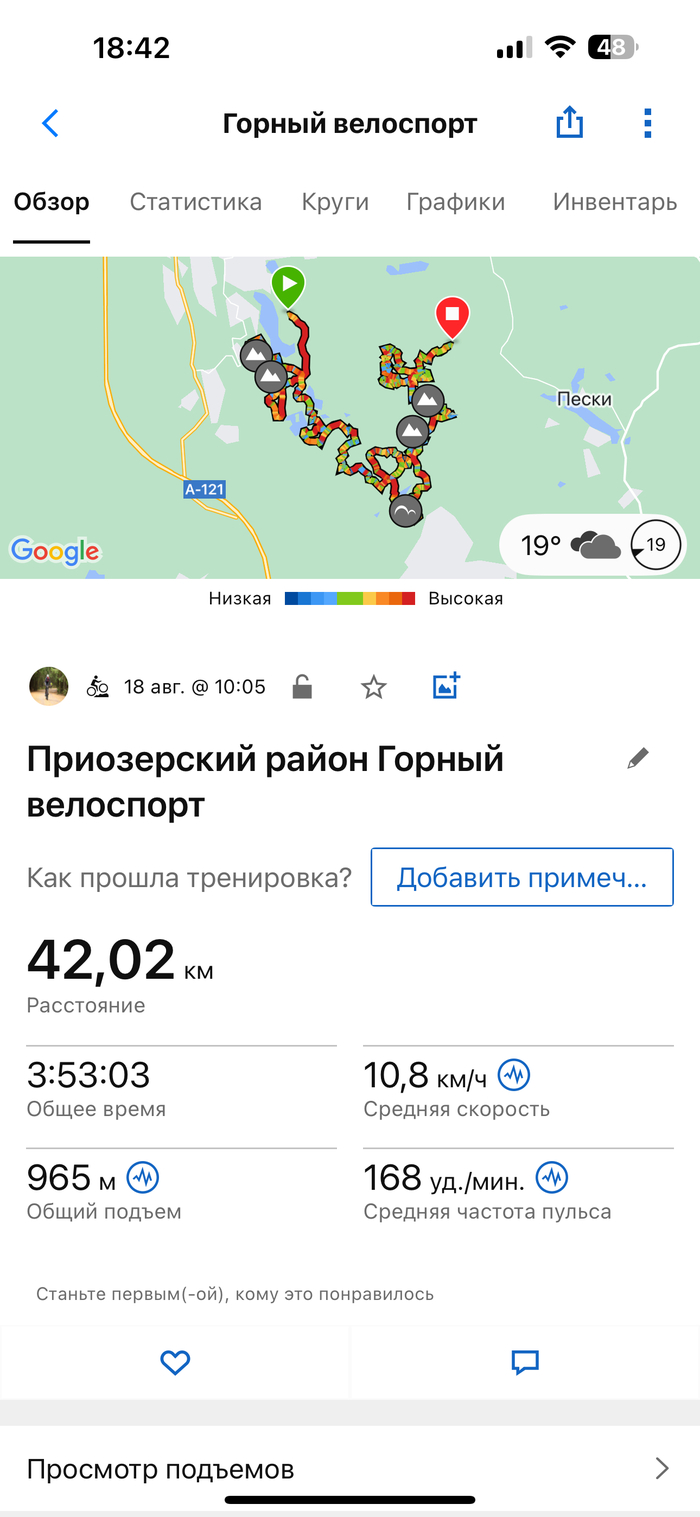Select the Инвентарь tab
The image size is (700, 1517).
(614, 202)
